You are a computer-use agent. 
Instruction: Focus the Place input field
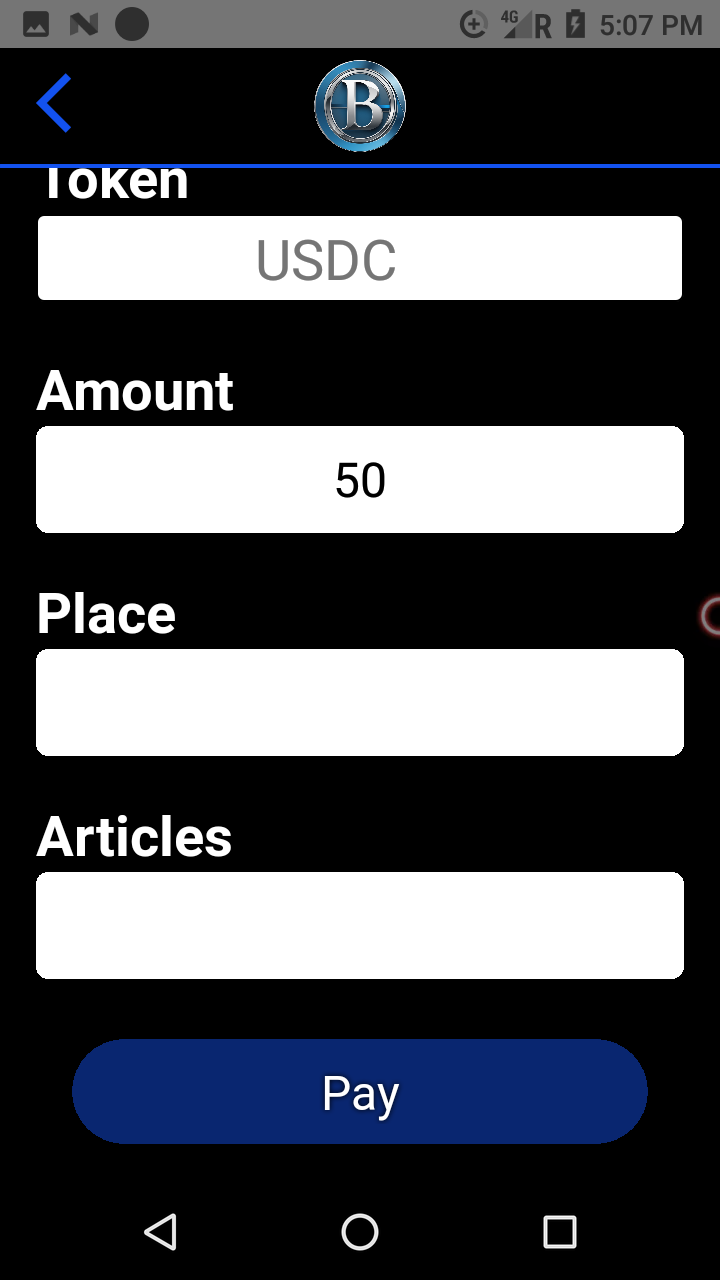coord(360,702)
